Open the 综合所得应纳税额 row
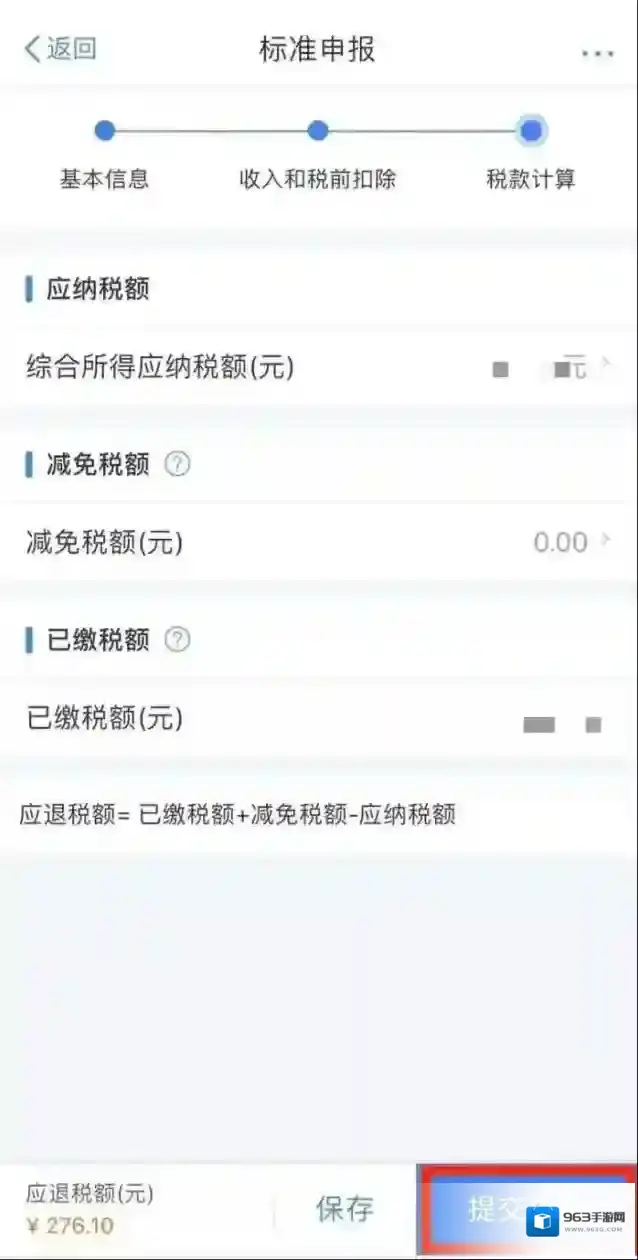 [318, 368]
